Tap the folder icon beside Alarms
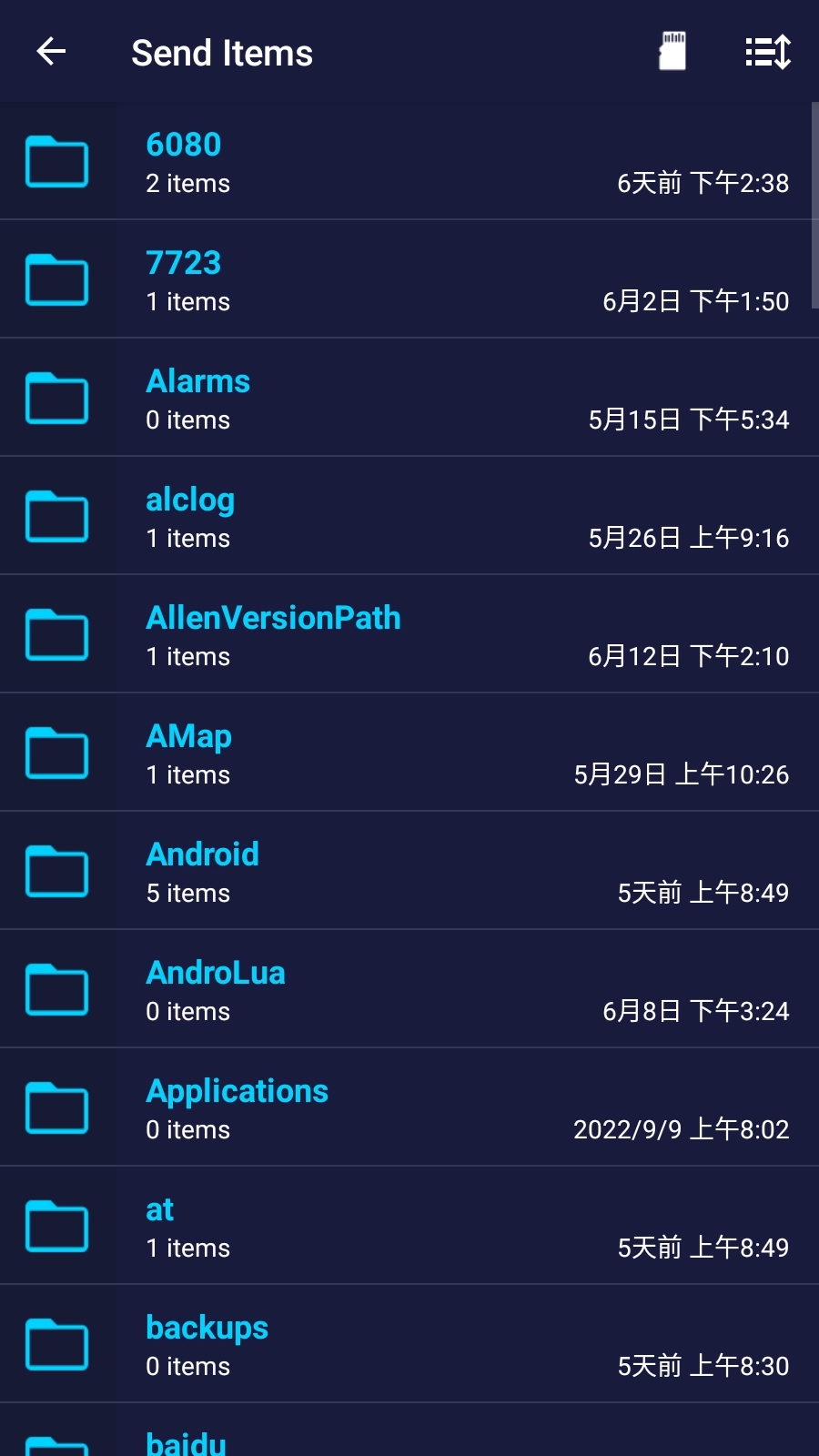This screenshot has height=1456, width=819. pyautogui.click(x=56, y=398)
